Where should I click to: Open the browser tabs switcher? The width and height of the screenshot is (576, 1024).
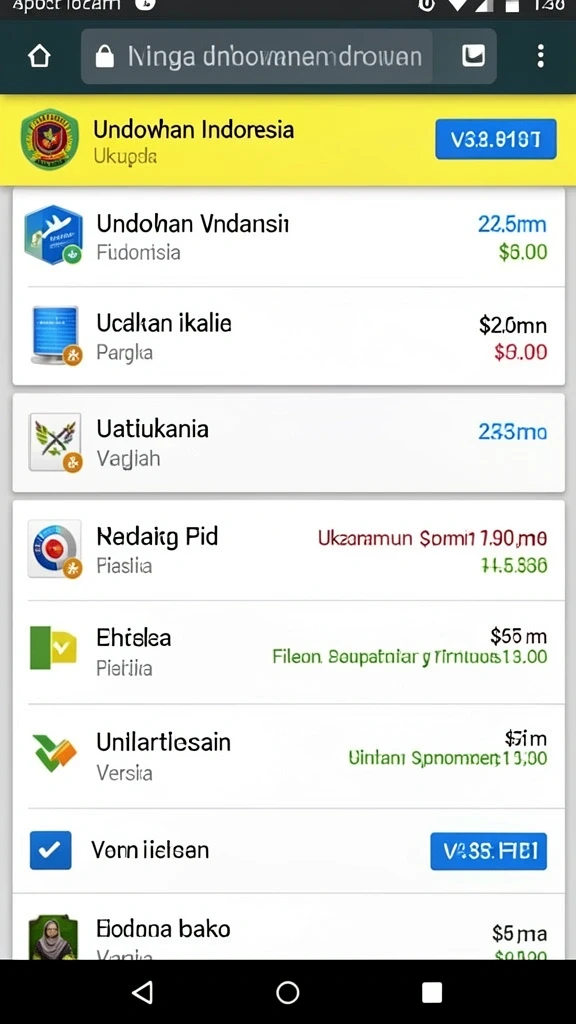click(x=473, y=56)
